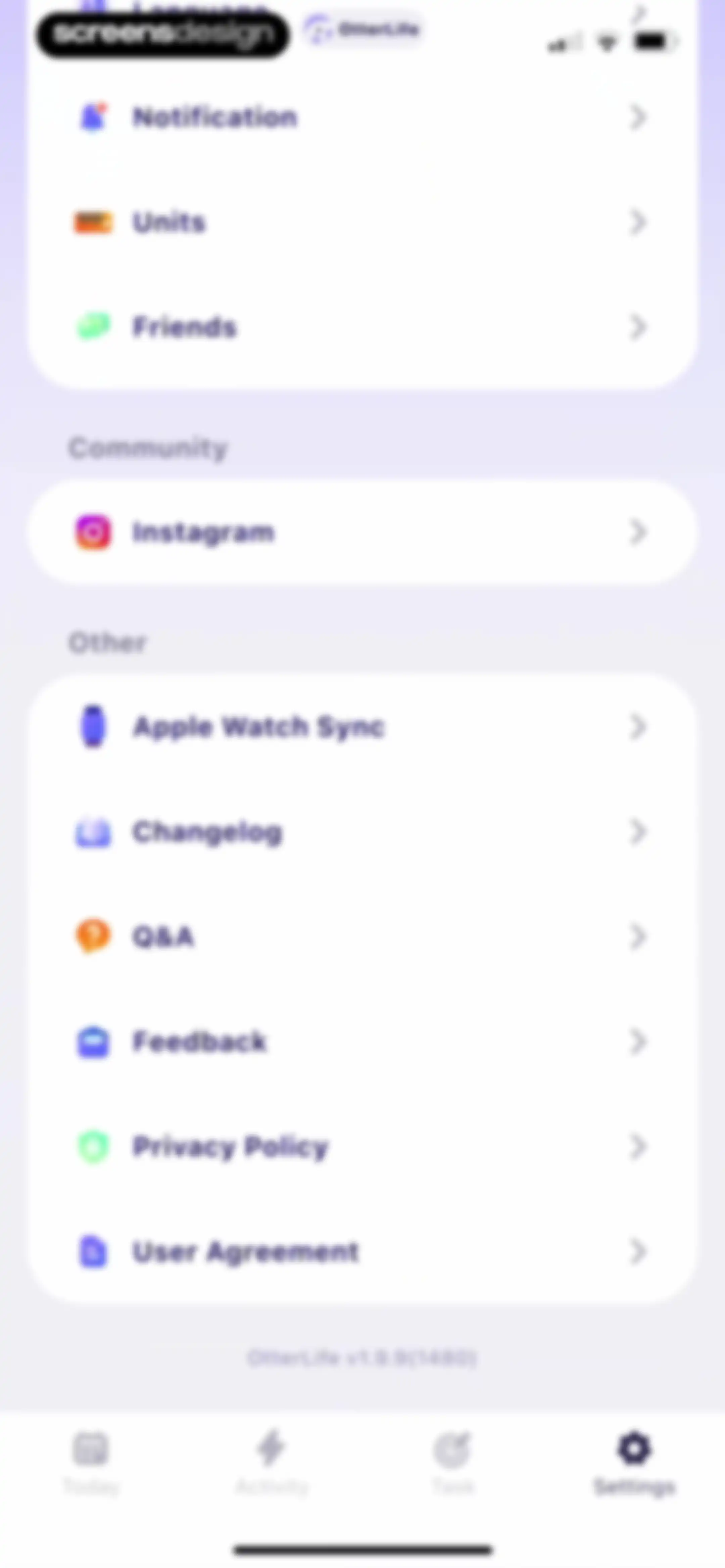This screenshot has width=725, height=1568.
Task: Open the Units row
Action: pos(362,222)
